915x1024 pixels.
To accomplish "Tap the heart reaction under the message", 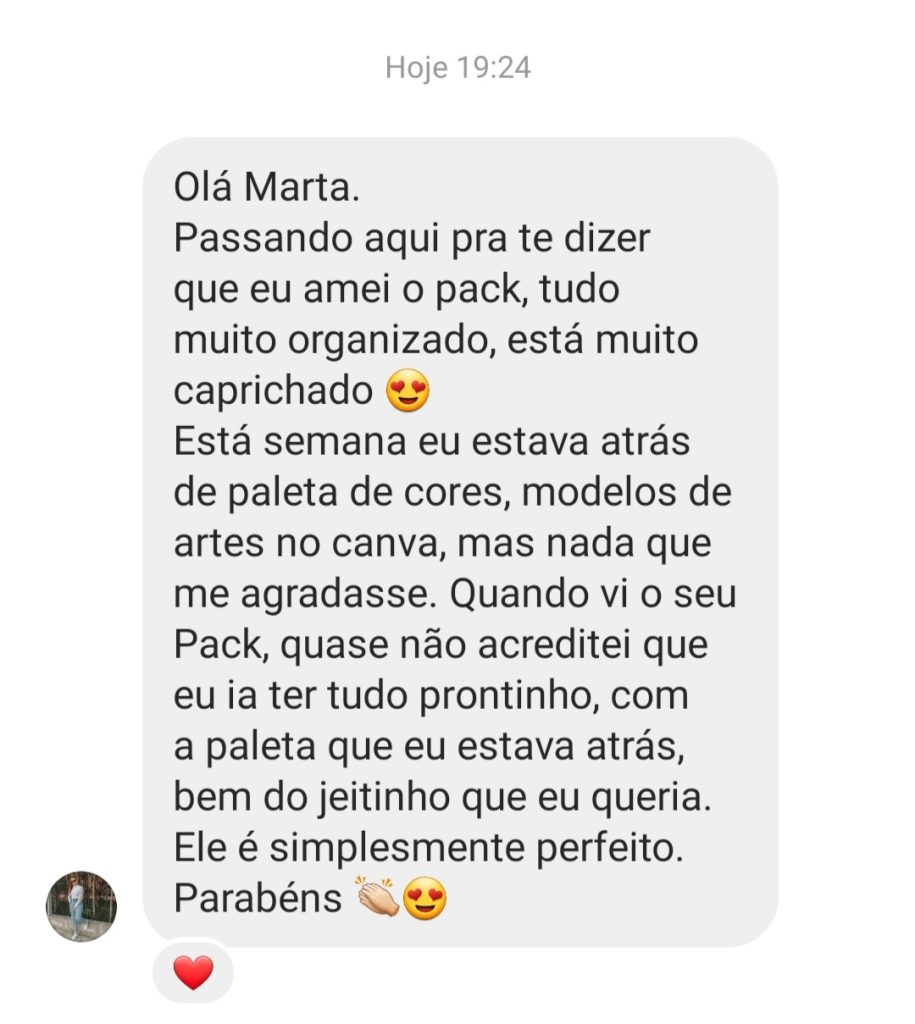I will (x=193, y=972).
